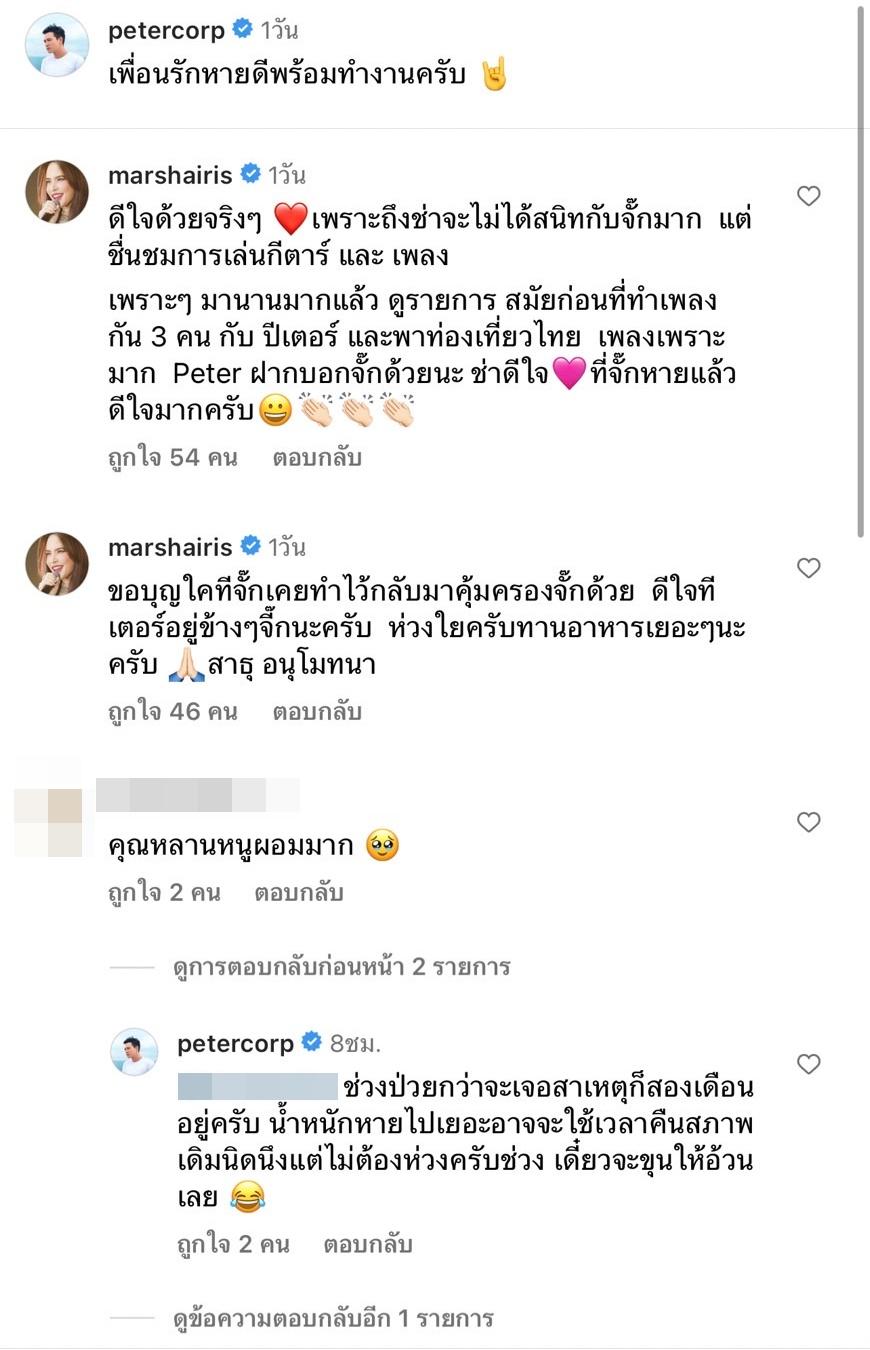Expand ดูข้อความตอบกลับอีก 1 รายการ
870x1350 pixels.
point(333,1318)
